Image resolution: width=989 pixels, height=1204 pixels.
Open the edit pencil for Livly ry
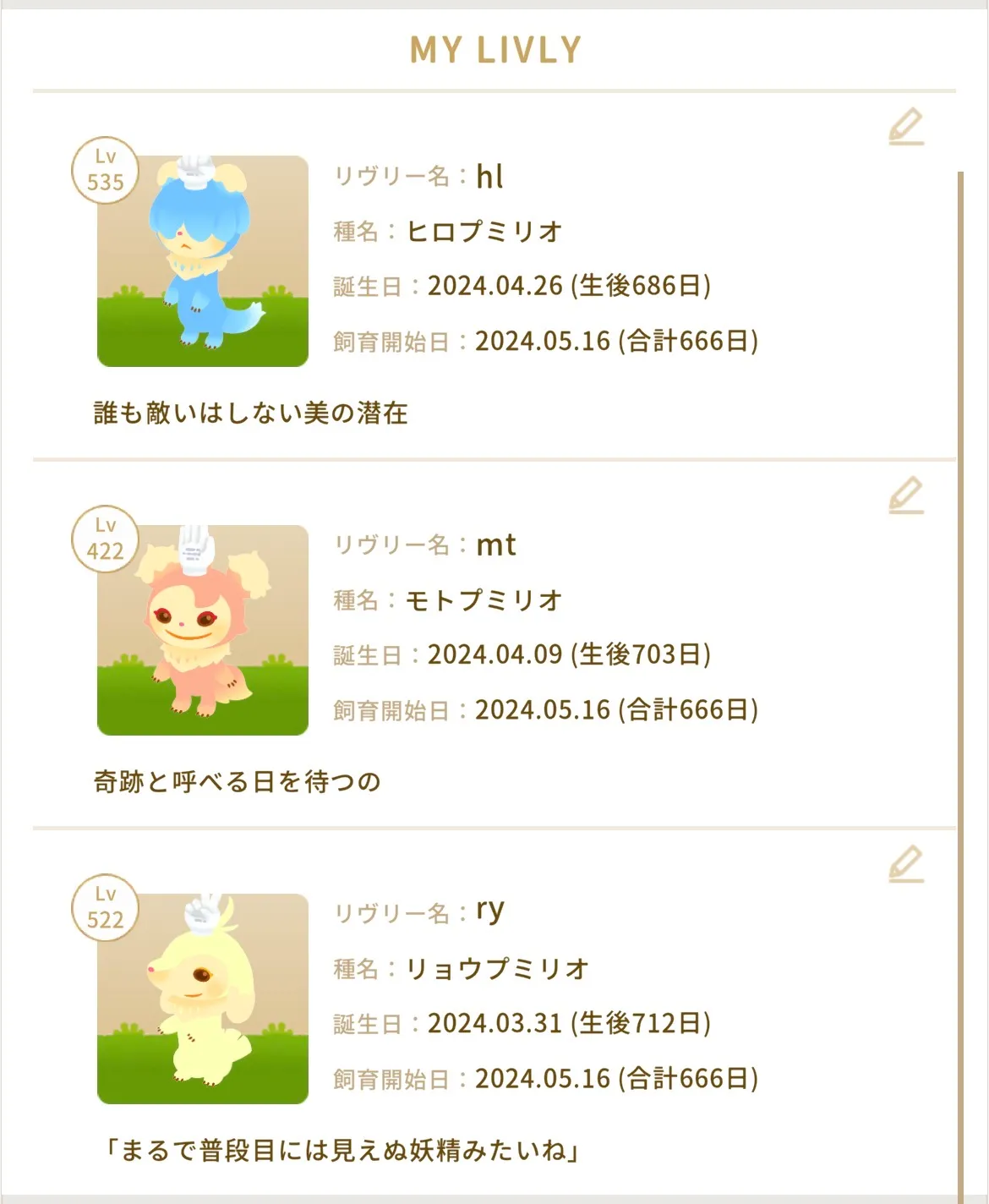tap(906, 864)
